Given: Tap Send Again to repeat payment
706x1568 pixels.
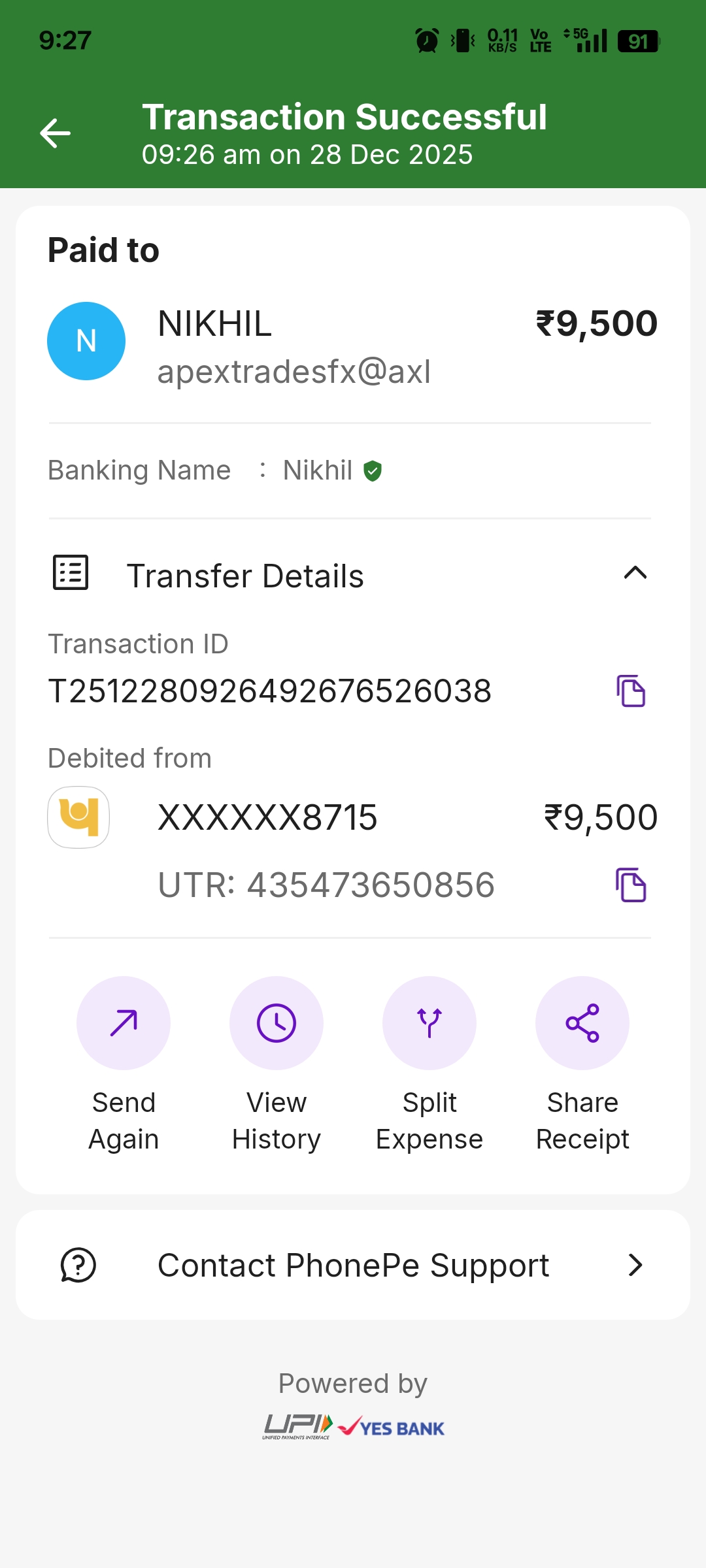Looking at the screenshot, I should pos(124,1023).
